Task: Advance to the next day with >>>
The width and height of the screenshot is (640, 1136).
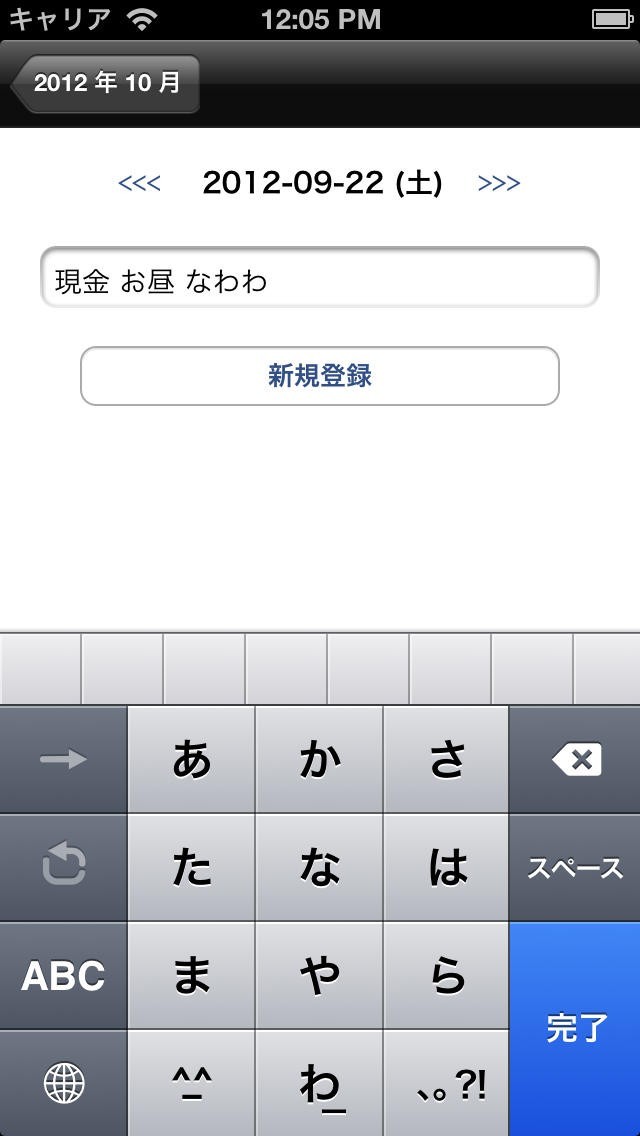Action: point(499,183)
